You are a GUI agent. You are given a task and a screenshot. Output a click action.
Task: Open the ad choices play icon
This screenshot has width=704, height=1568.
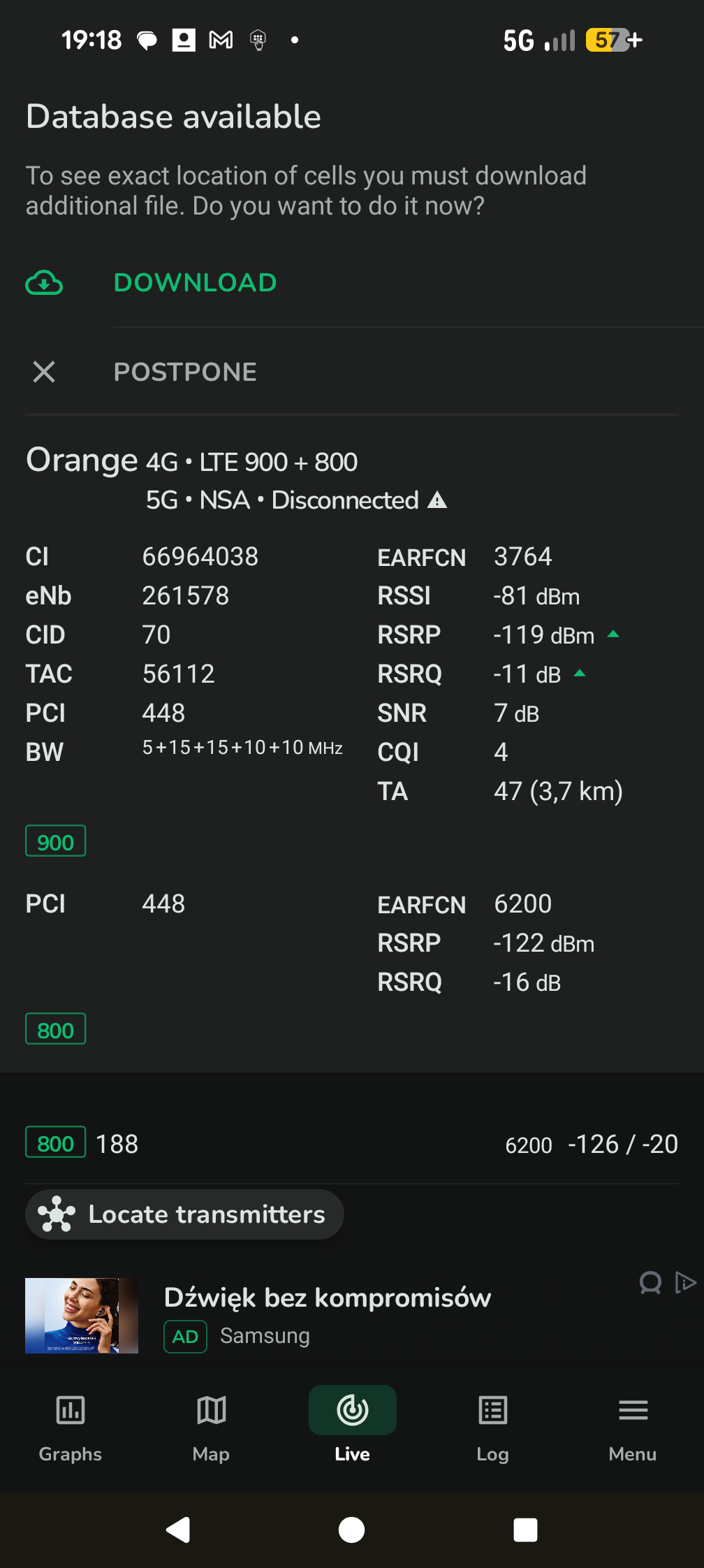pos(686,1282)
